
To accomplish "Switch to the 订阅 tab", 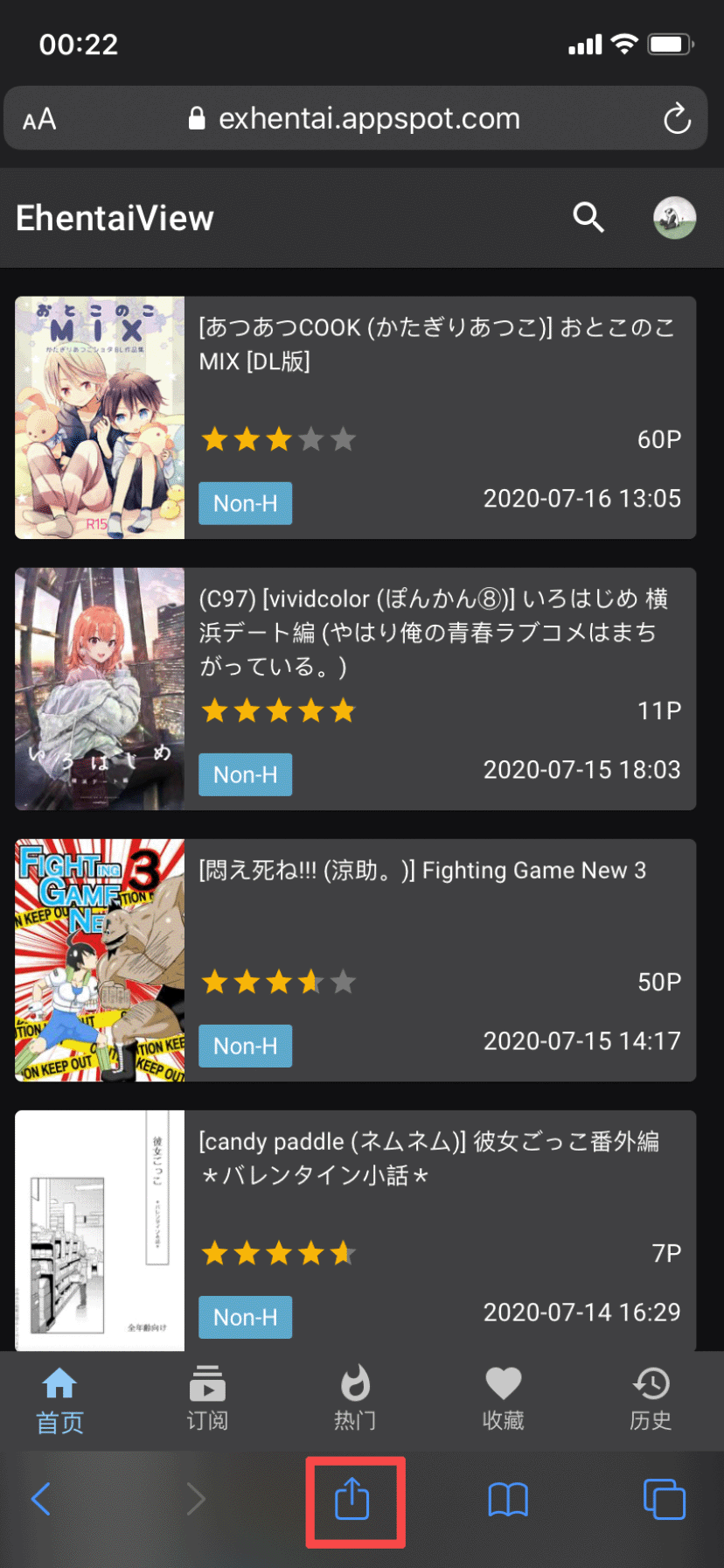I will point(207,1398).
